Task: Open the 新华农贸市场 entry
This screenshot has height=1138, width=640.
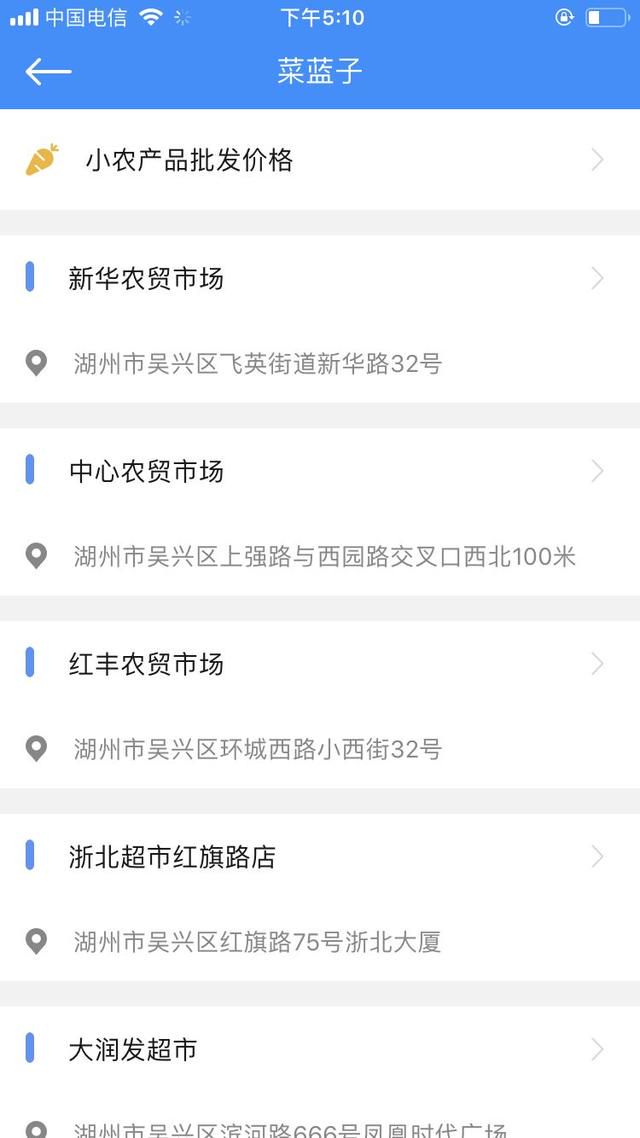Action: 320,279
